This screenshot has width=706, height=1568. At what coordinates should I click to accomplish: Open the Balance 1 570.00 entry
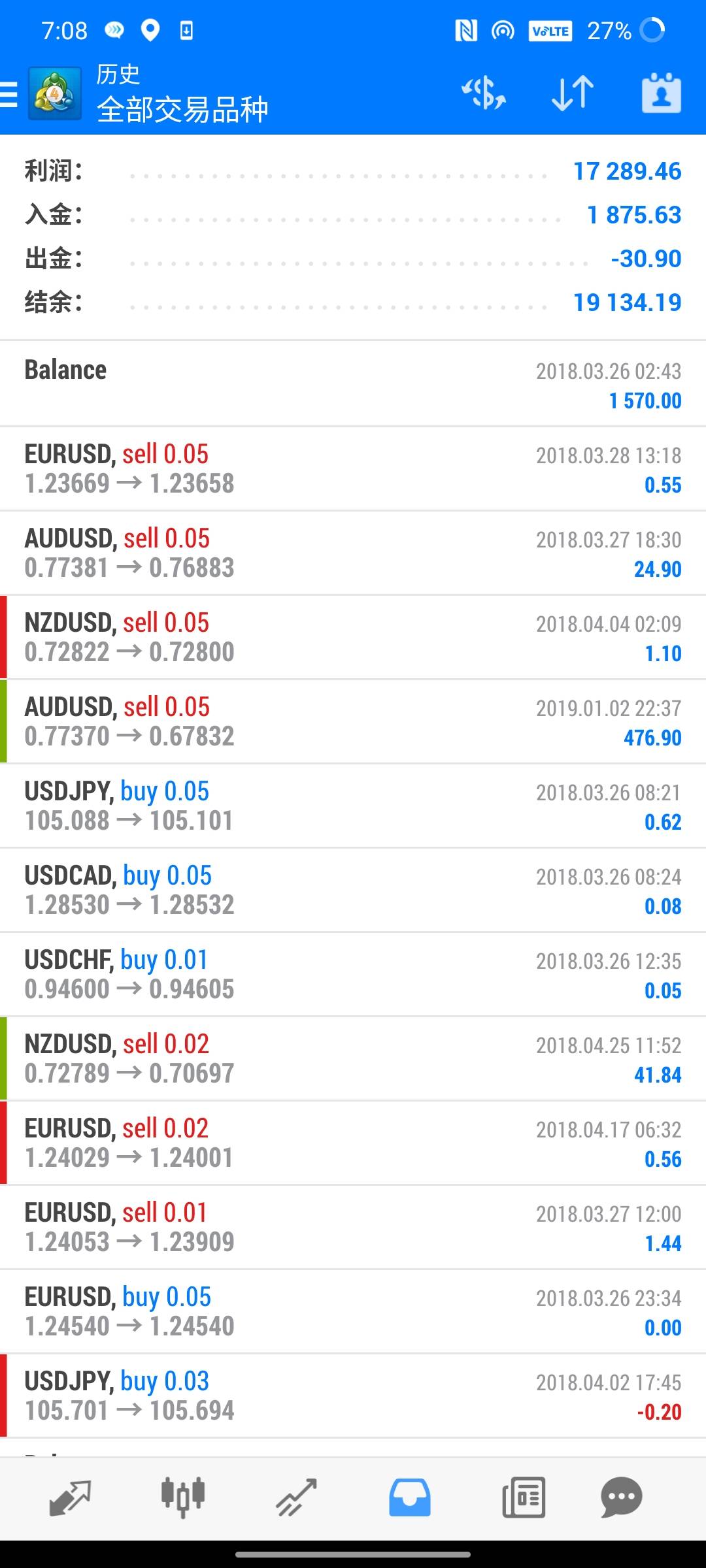pos(353,384)
